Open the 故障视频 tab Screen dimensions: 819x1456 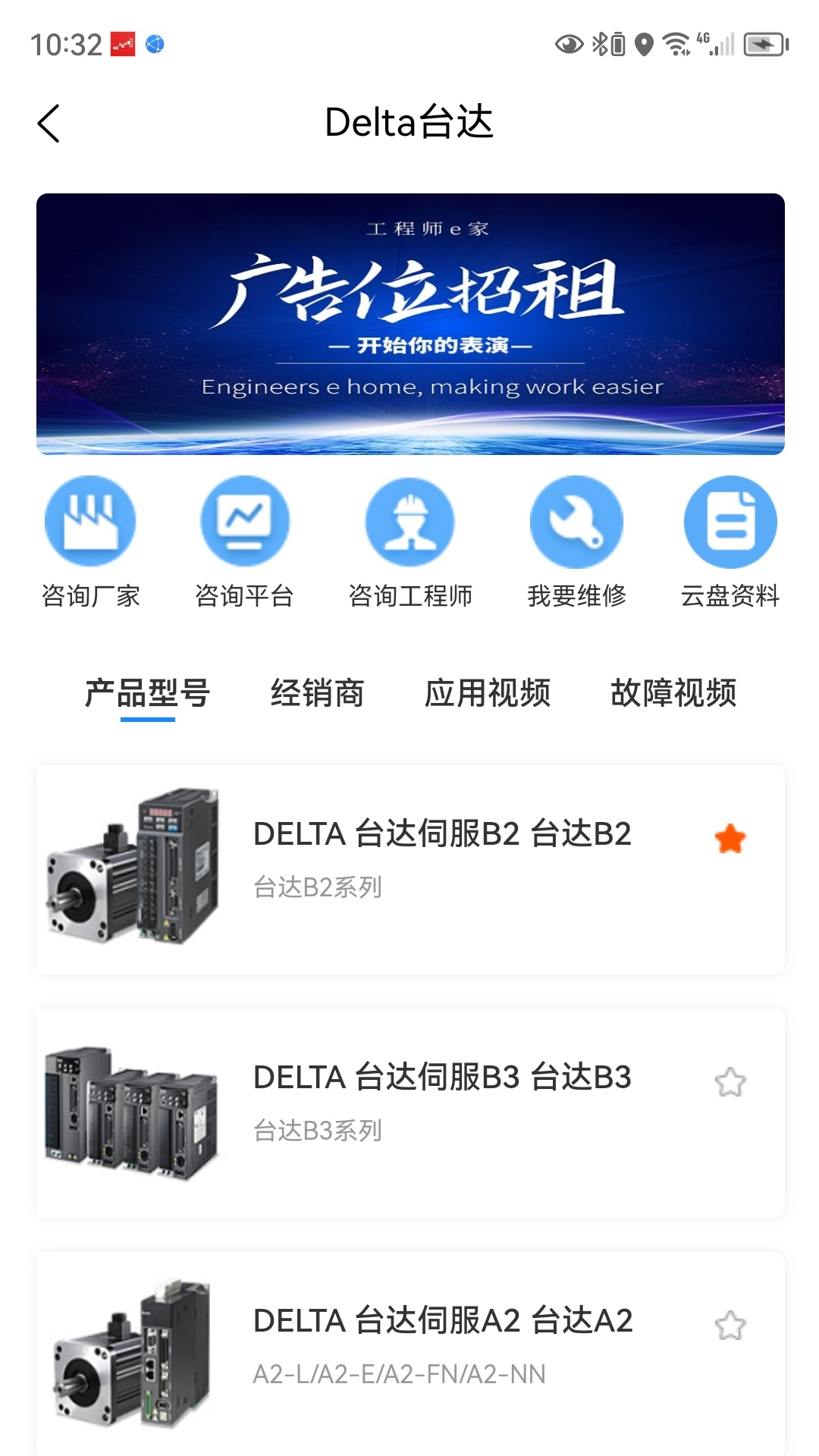(673, 692)
